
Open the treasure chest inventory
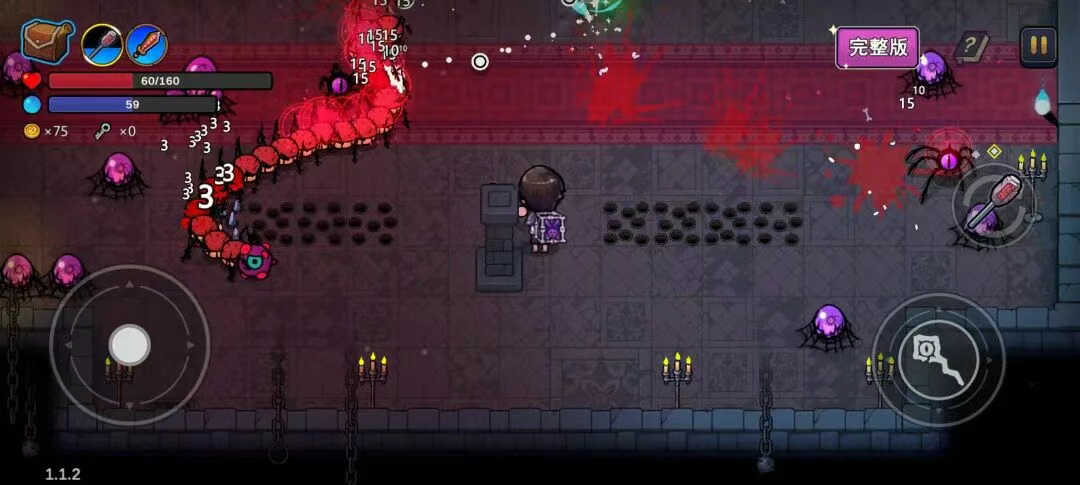(x=48, y=42)
